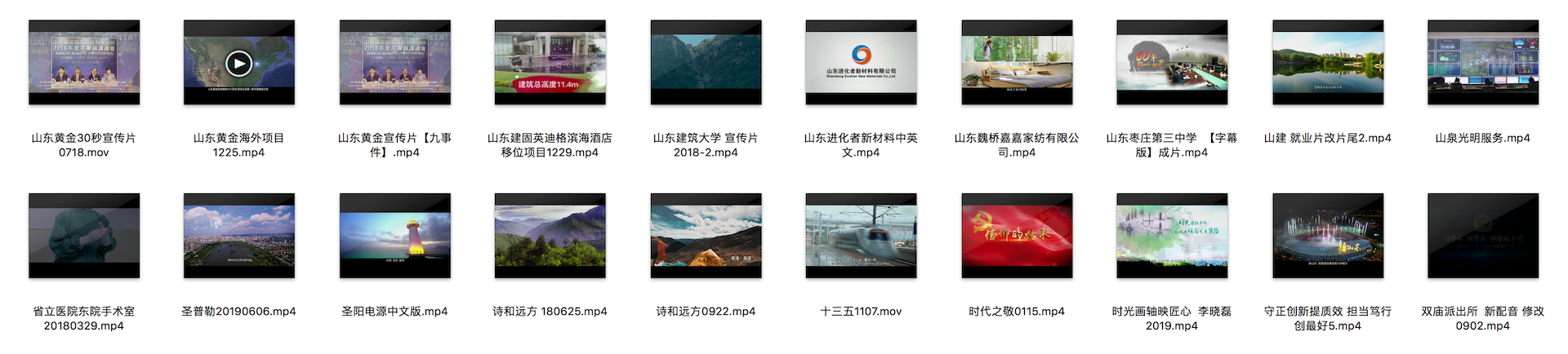Viewport: 1568px width, 354px height.
Task: Select the 十三五1107.mov video
Action: tap(861, 236)
